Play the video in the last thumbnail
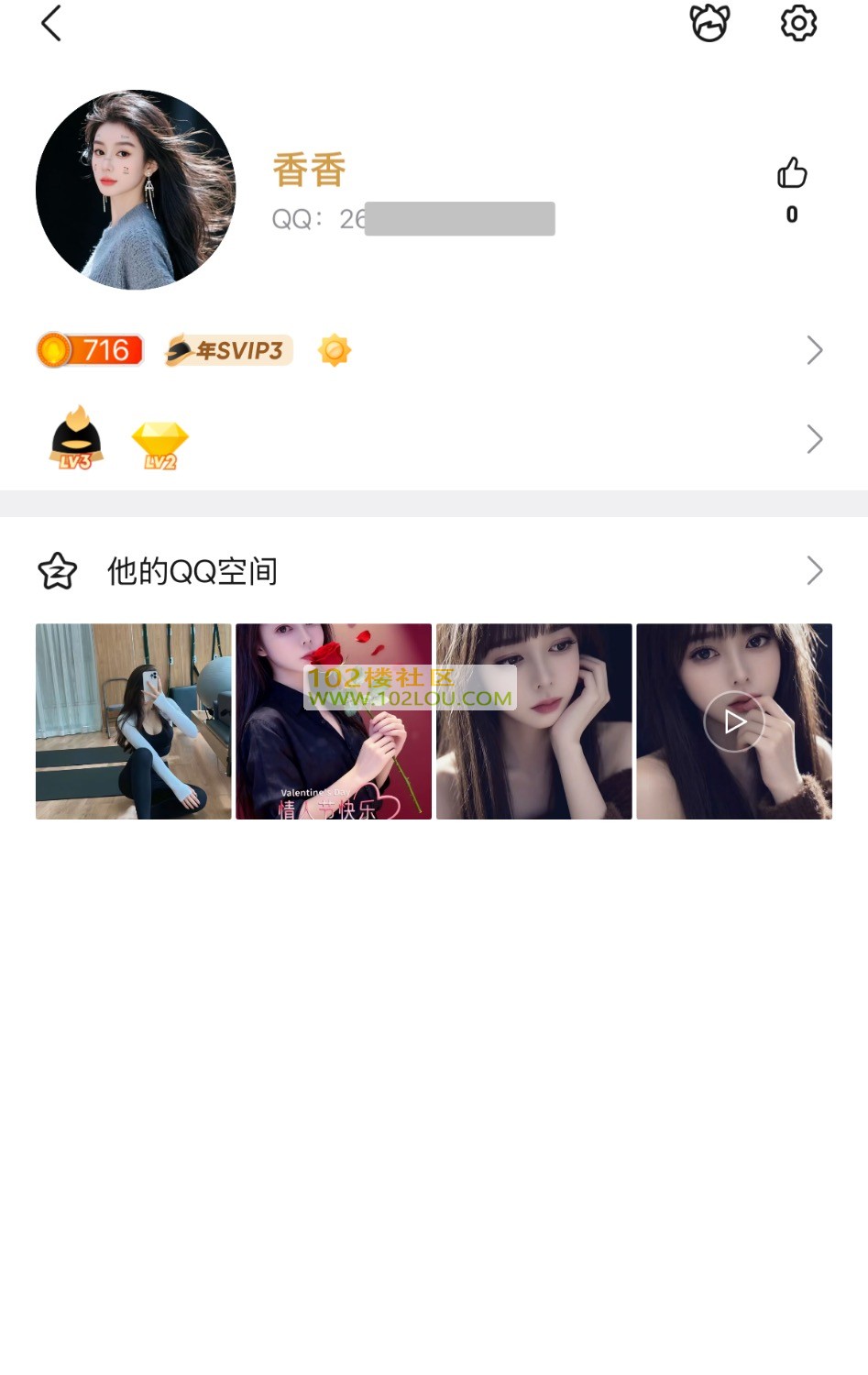Screen dimensions: 868x1375 click(733, 721)
